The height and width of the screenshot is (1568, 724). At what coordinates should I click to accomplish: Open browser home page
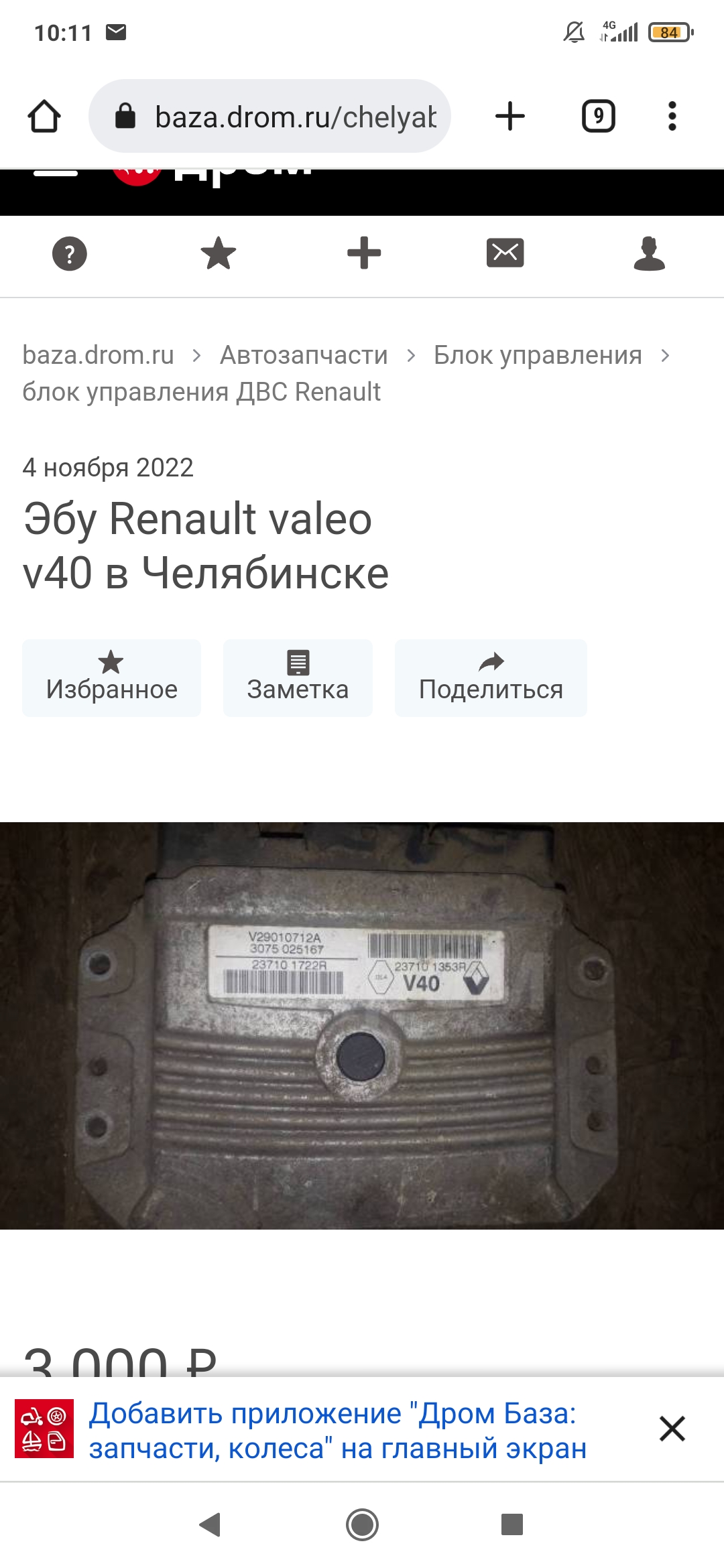click(44, 117)
